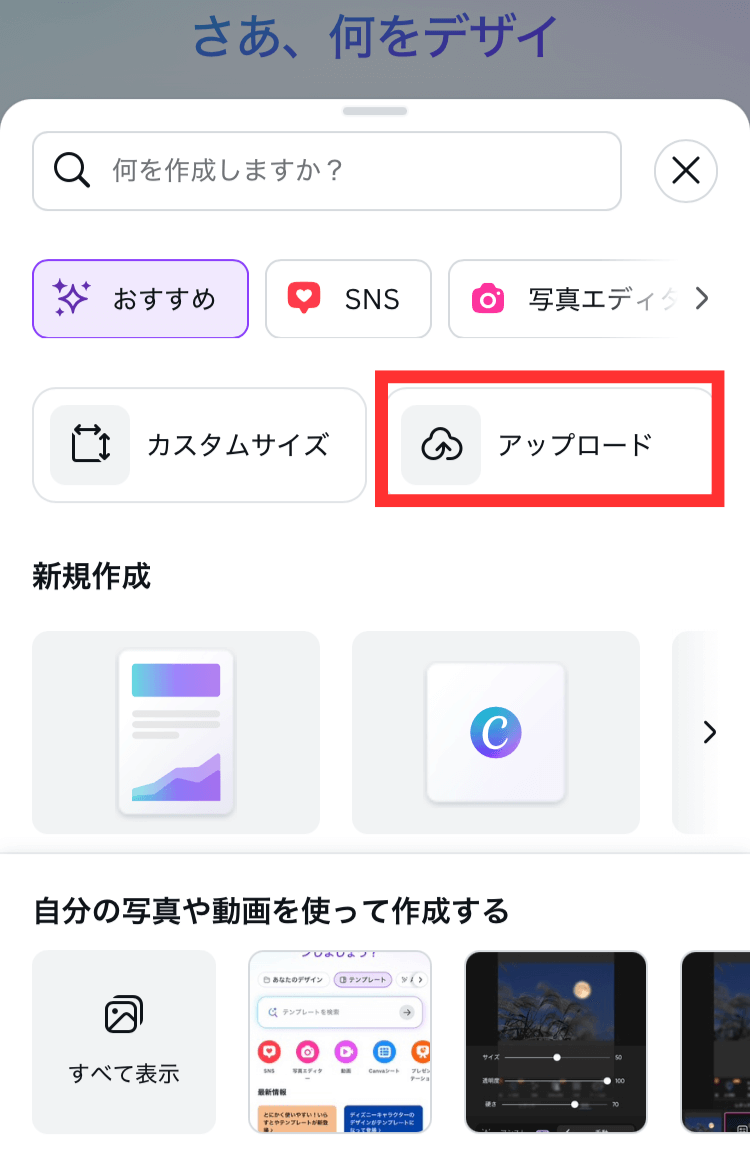750x1166 pixels.
Task: Select the sparkle icon on the おすすめ chip
Action: click(x=69, y=298)
